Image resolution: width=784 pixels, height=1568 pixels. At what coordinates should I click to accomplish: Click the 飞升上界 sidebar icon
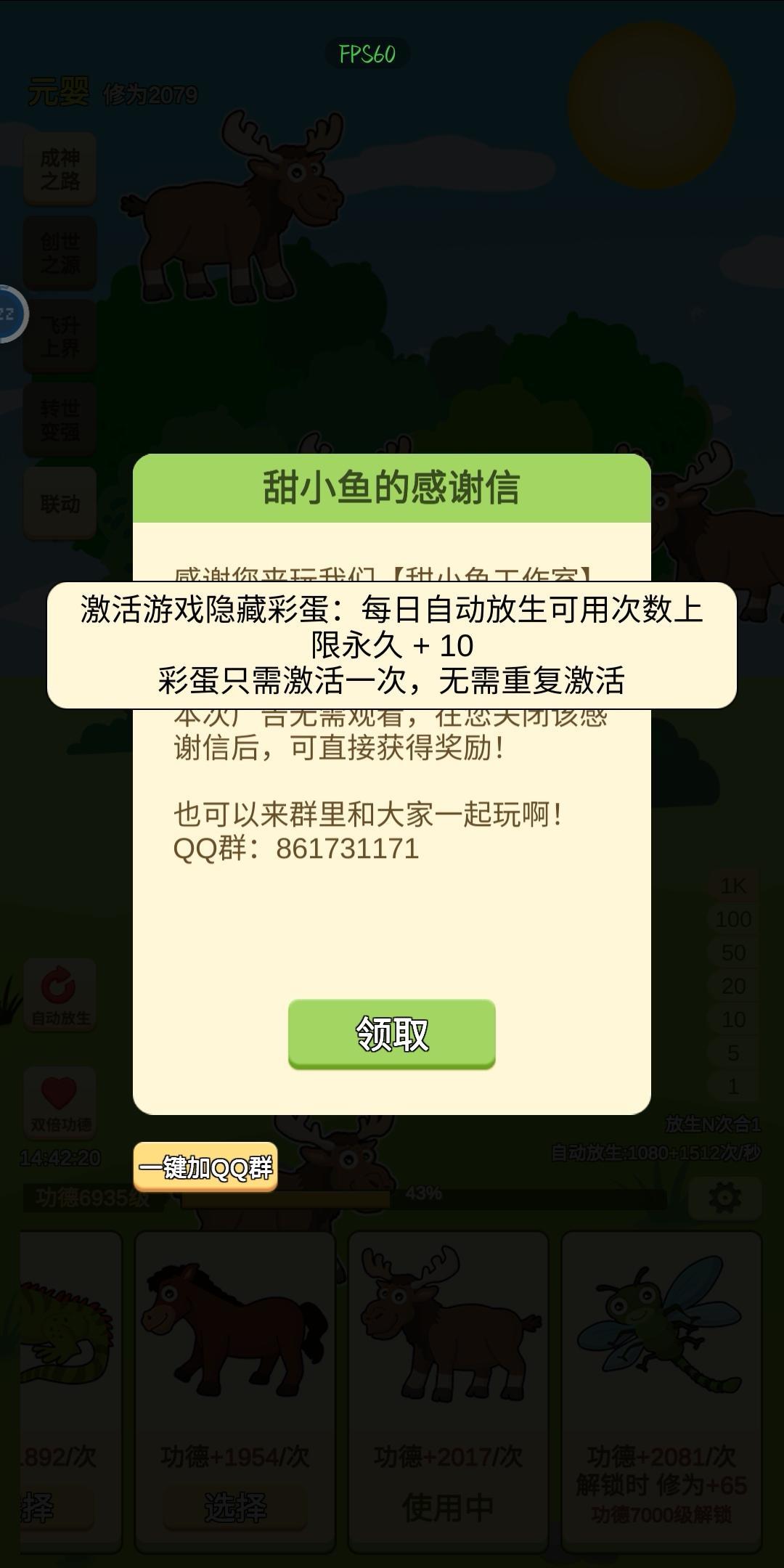pos(59,334)
